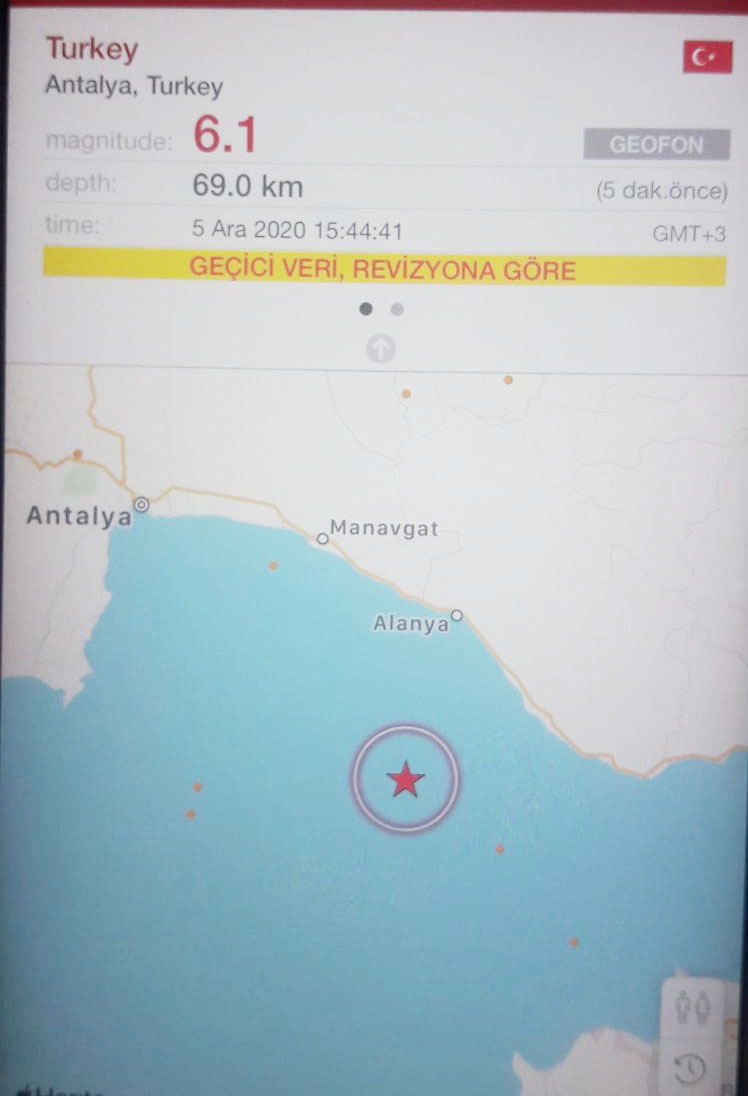This screenshot has height=1096, width=748.
Task: Tap the people icon on the map
Action: [692, 1006]
